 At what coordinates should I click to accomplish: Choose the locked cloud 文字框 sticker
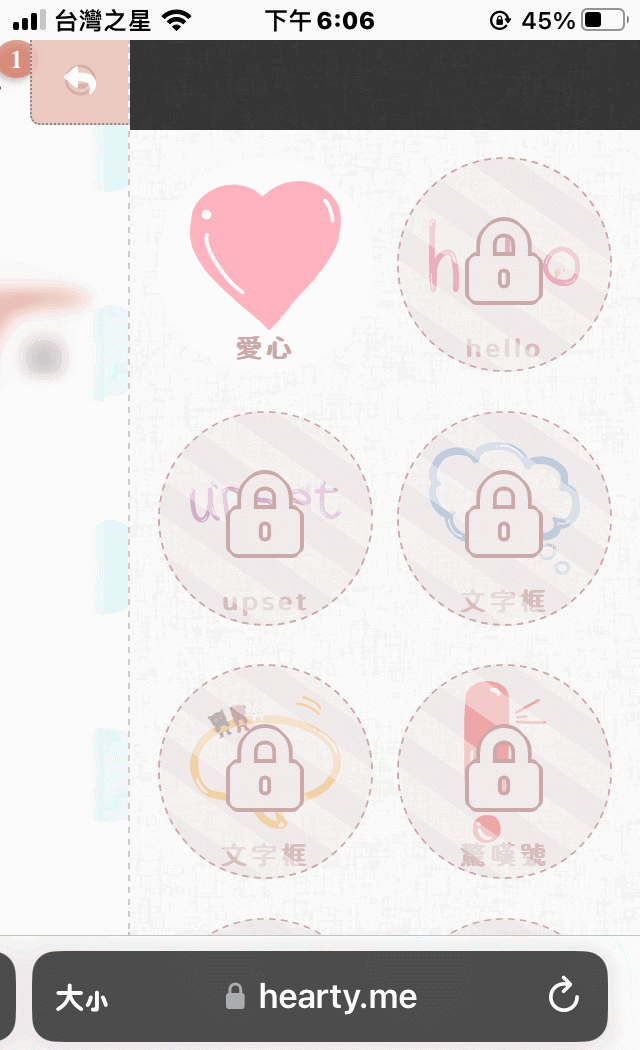pos(504,518)
